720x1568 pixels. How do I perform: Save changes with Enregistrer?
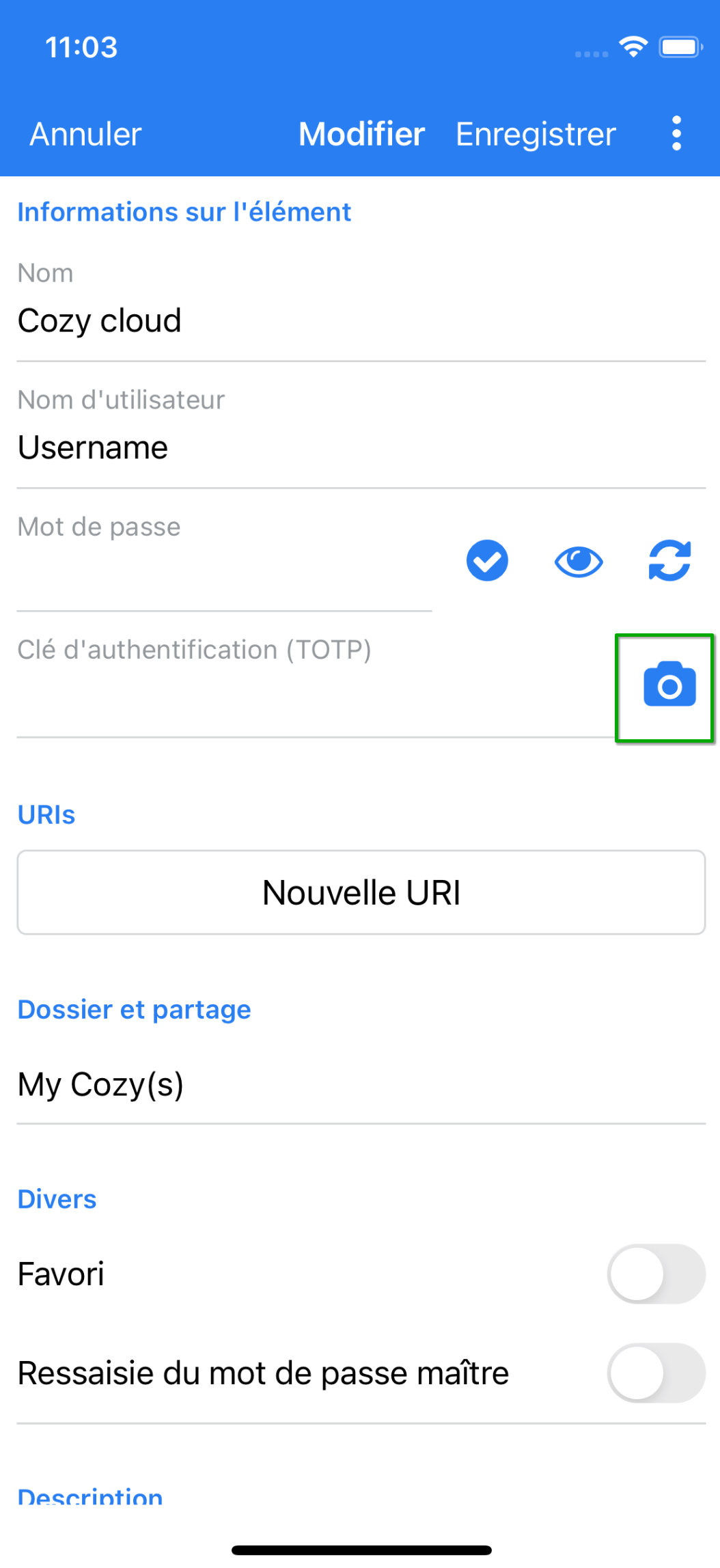pyautogui.click(x=536, y=134)
